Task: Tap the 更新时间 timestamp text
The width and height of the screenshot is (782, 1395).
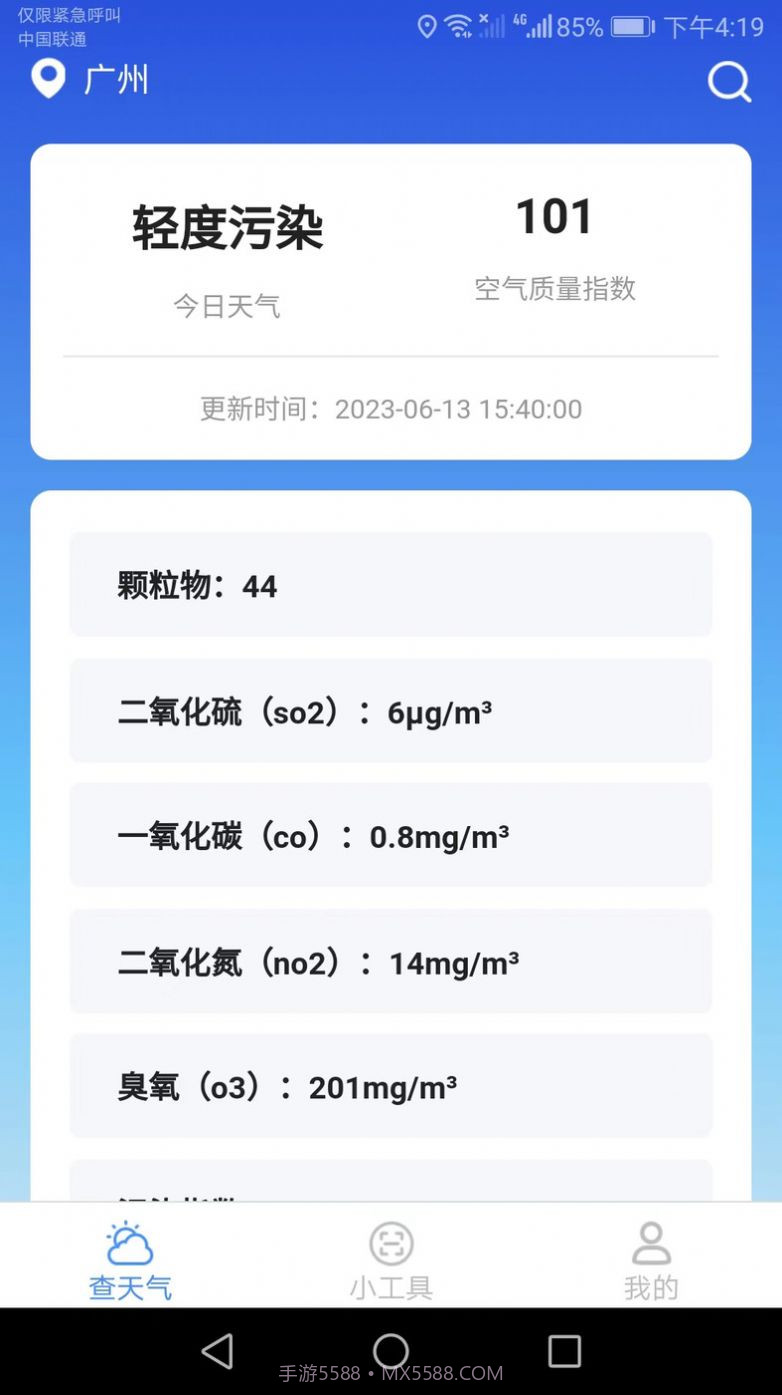Action: [x=390, y=409]
